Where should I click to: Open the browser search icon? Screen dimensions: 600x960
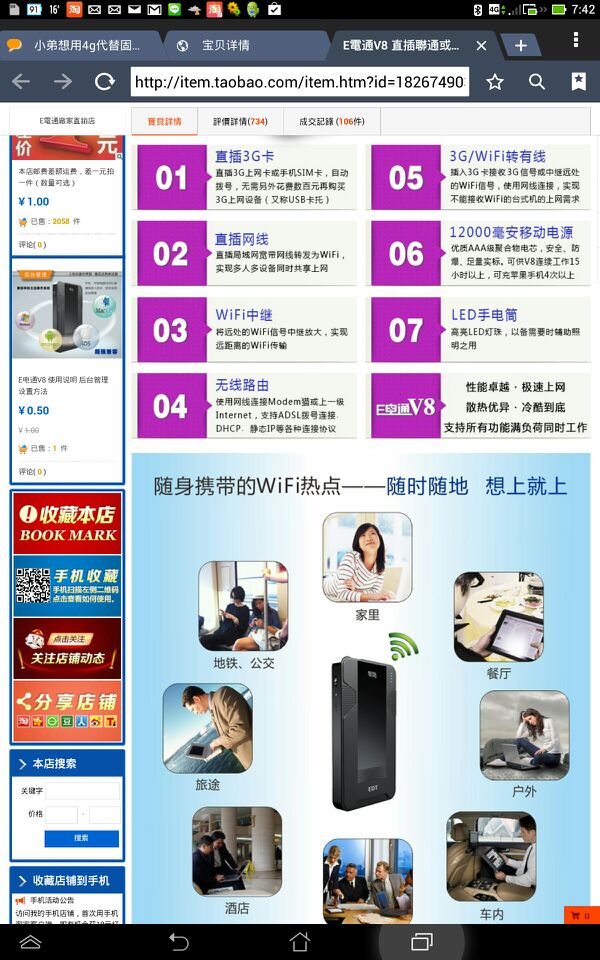pos(537,82)
